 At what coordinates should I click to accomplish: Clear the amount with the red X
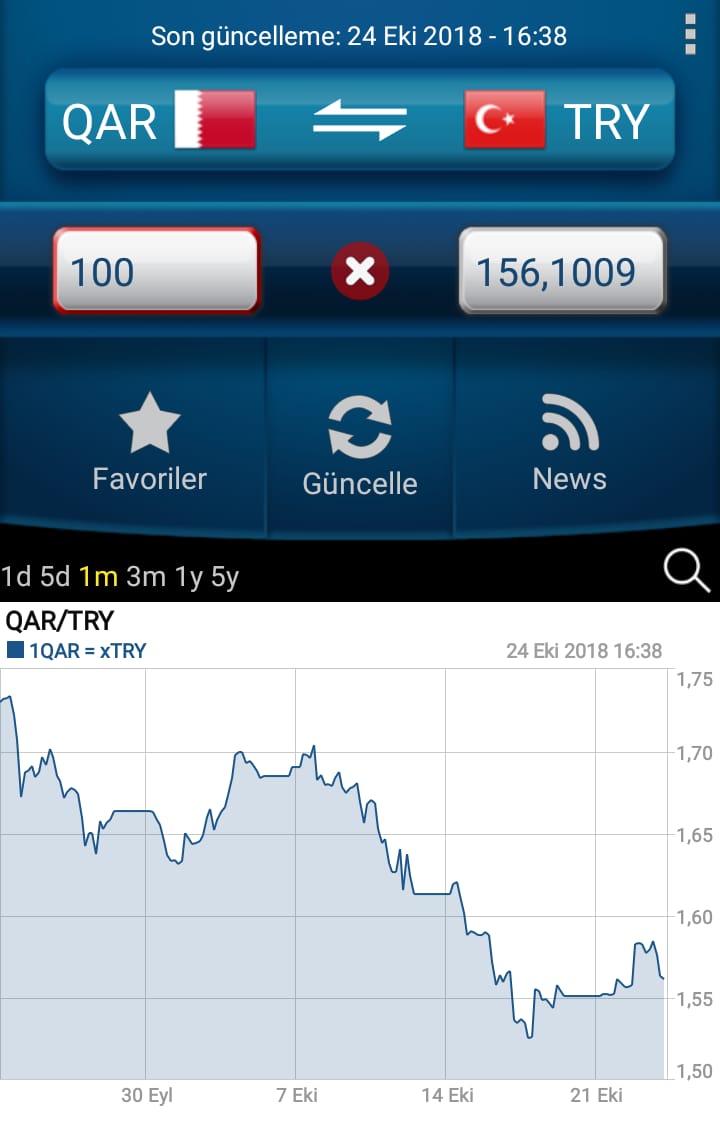(x=360, y=271)
